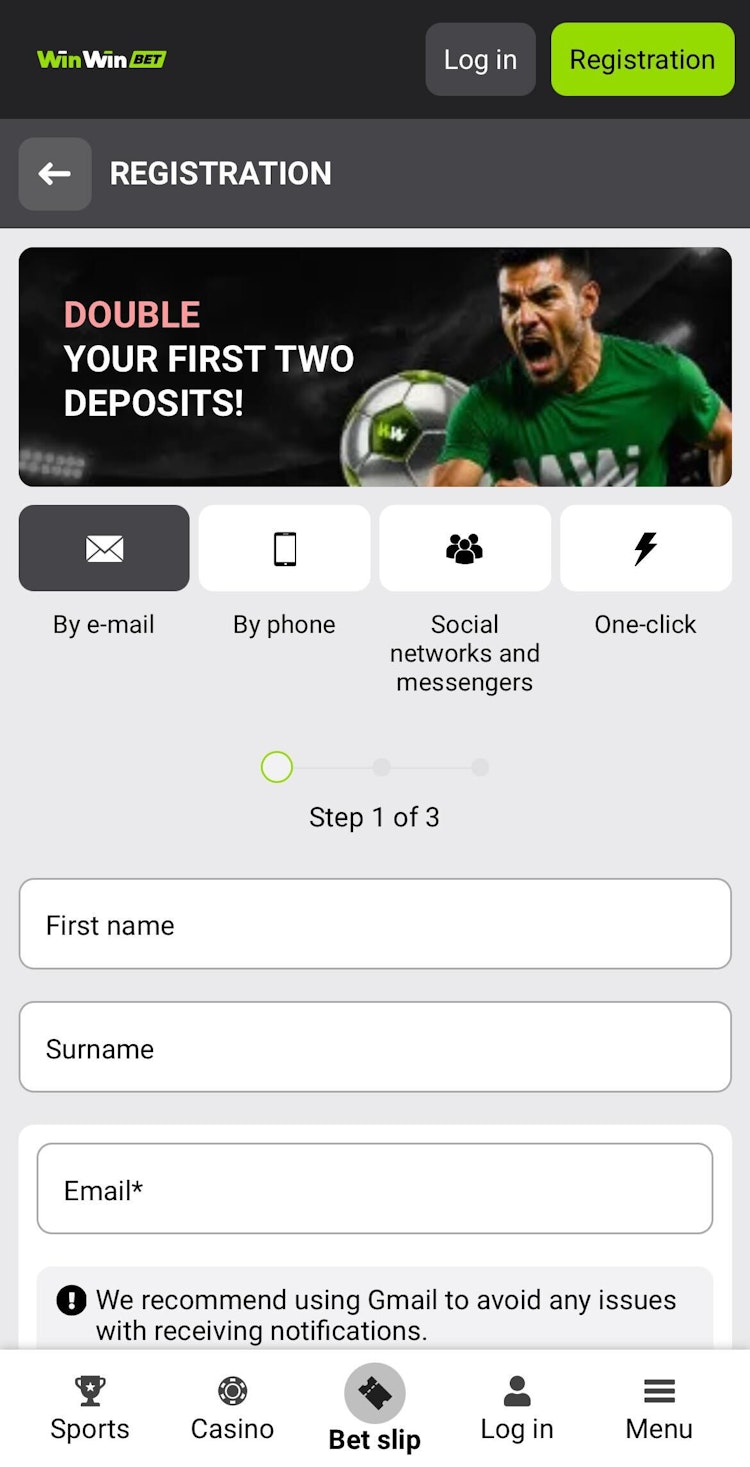Open the double deposits promo banner
The height and width of the screenshot is (1467, 750).
(x=375, y=367)
